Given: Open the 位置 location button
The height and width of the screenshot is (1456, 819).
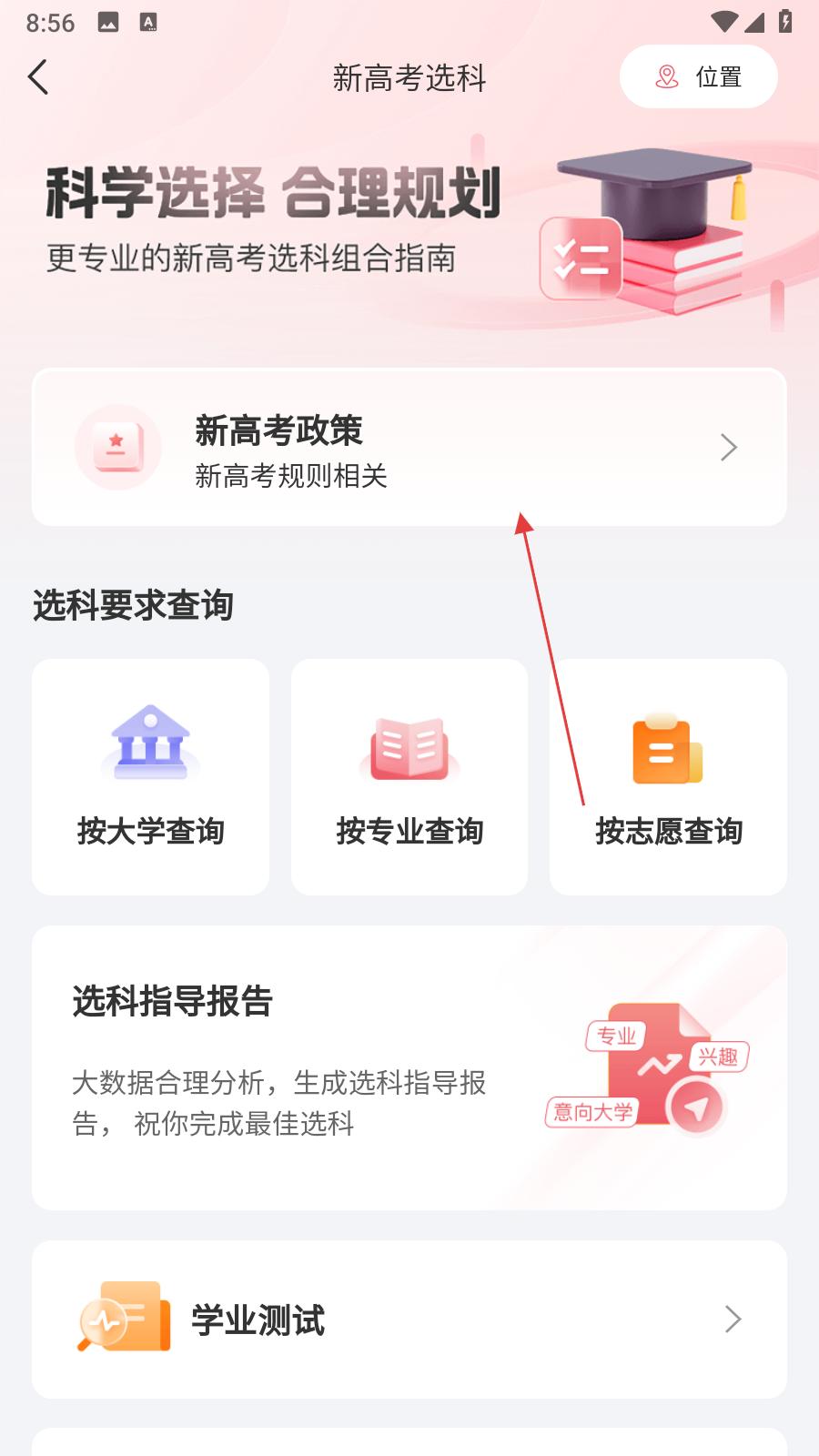Looking at the screenshot, I should pos(698,77).
